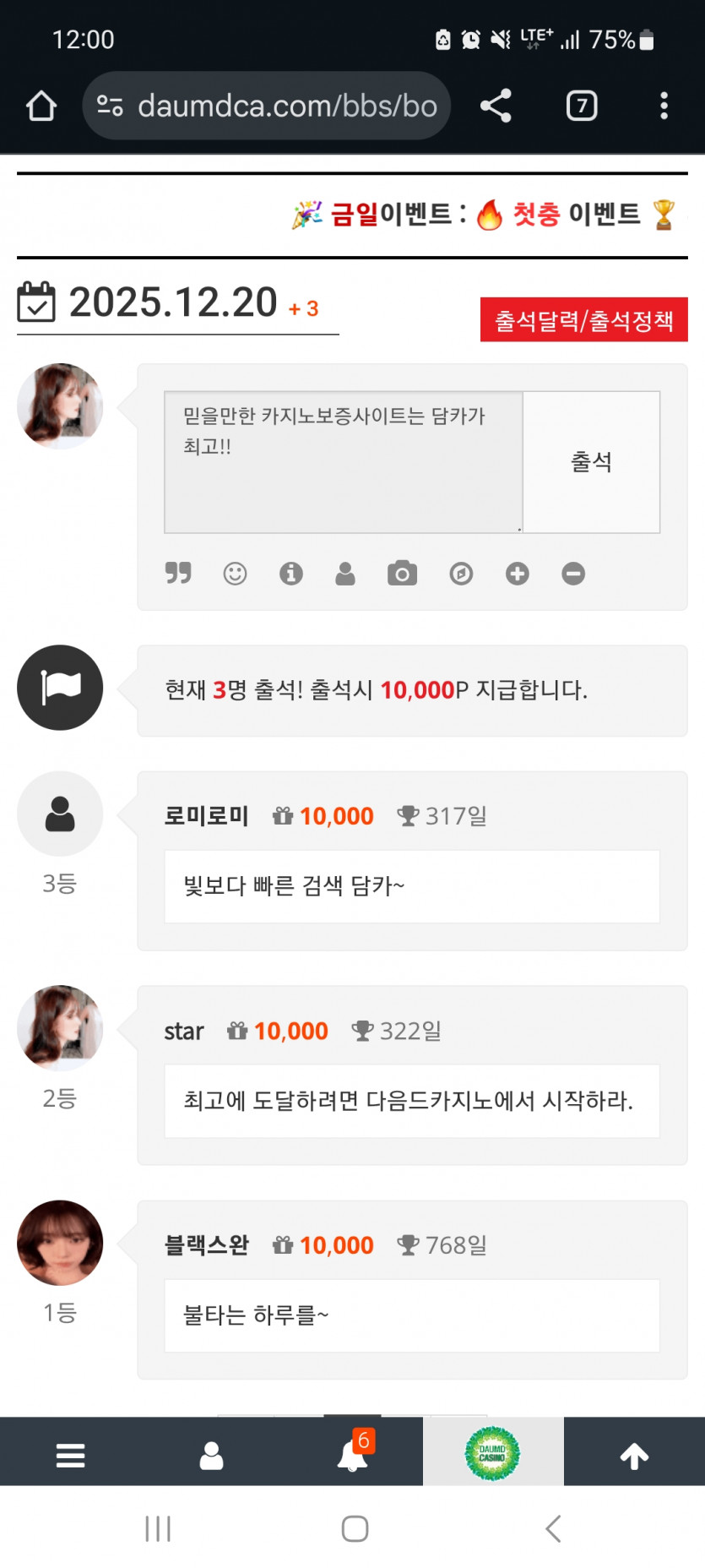Open 출석달력/출석정책 attendance calendar page
This screenshot has height=1568, width=705.
click(x=583, y=321)
